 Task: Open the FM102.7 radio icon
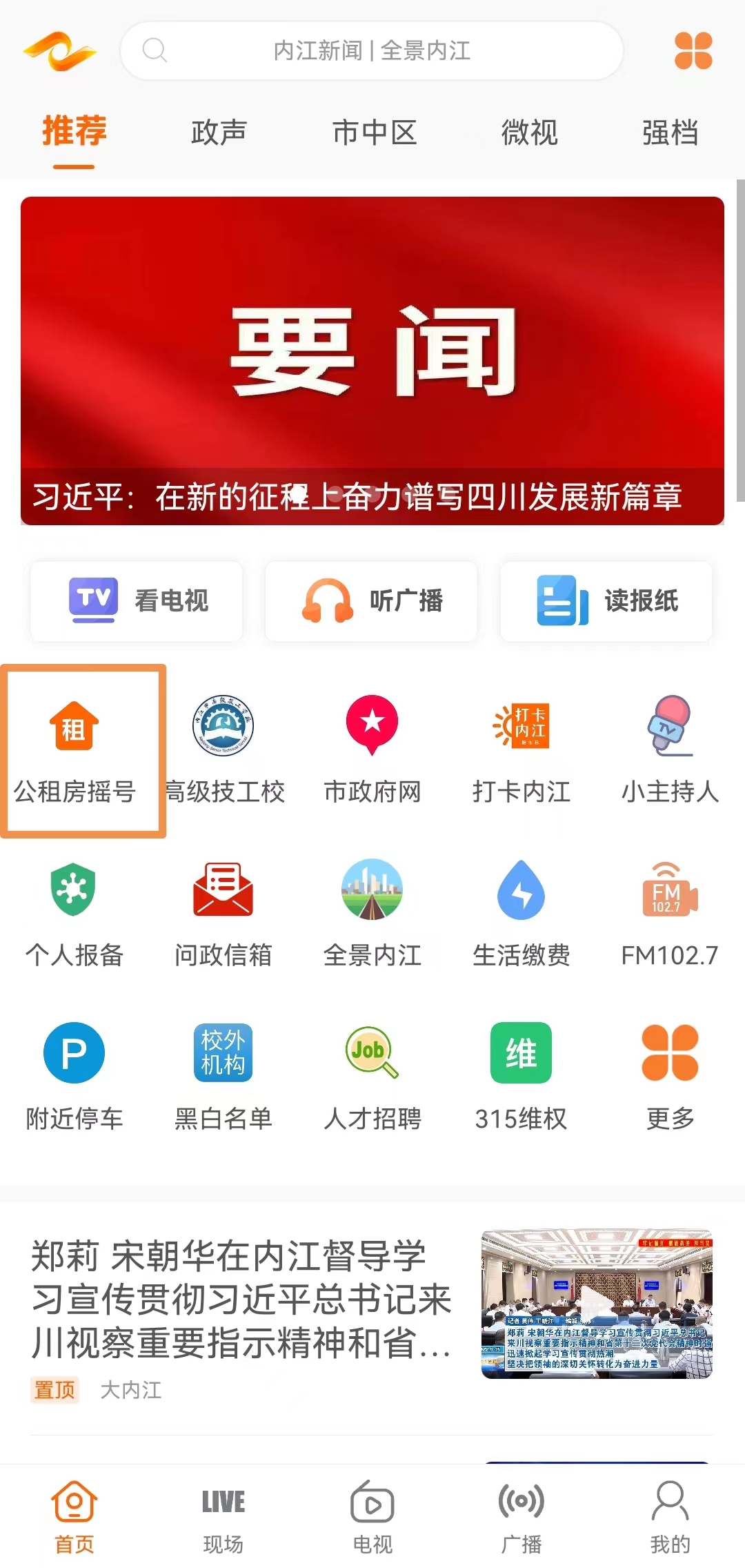(x=670, y=912)
